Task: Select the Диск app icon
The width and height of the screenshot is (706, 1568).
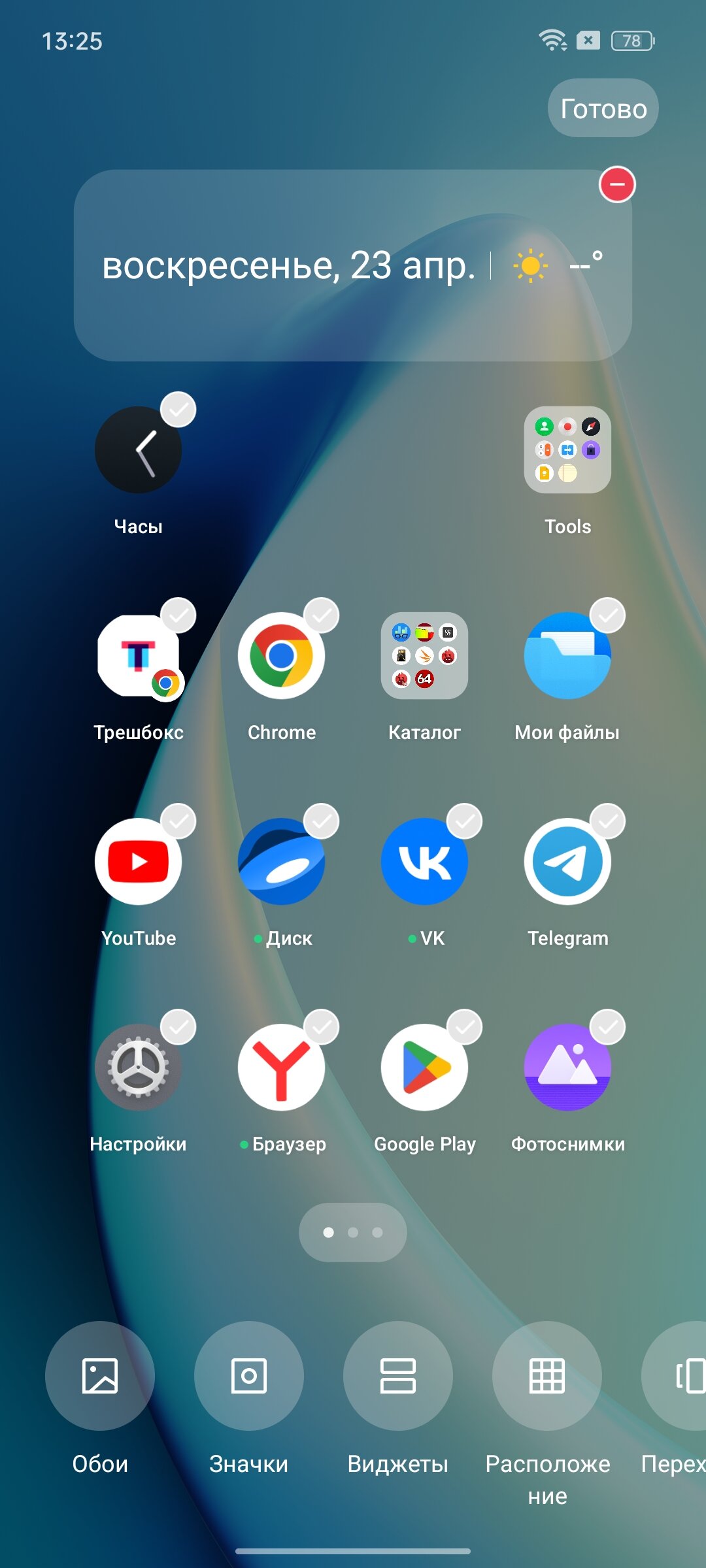Action: tap(282, 862)
